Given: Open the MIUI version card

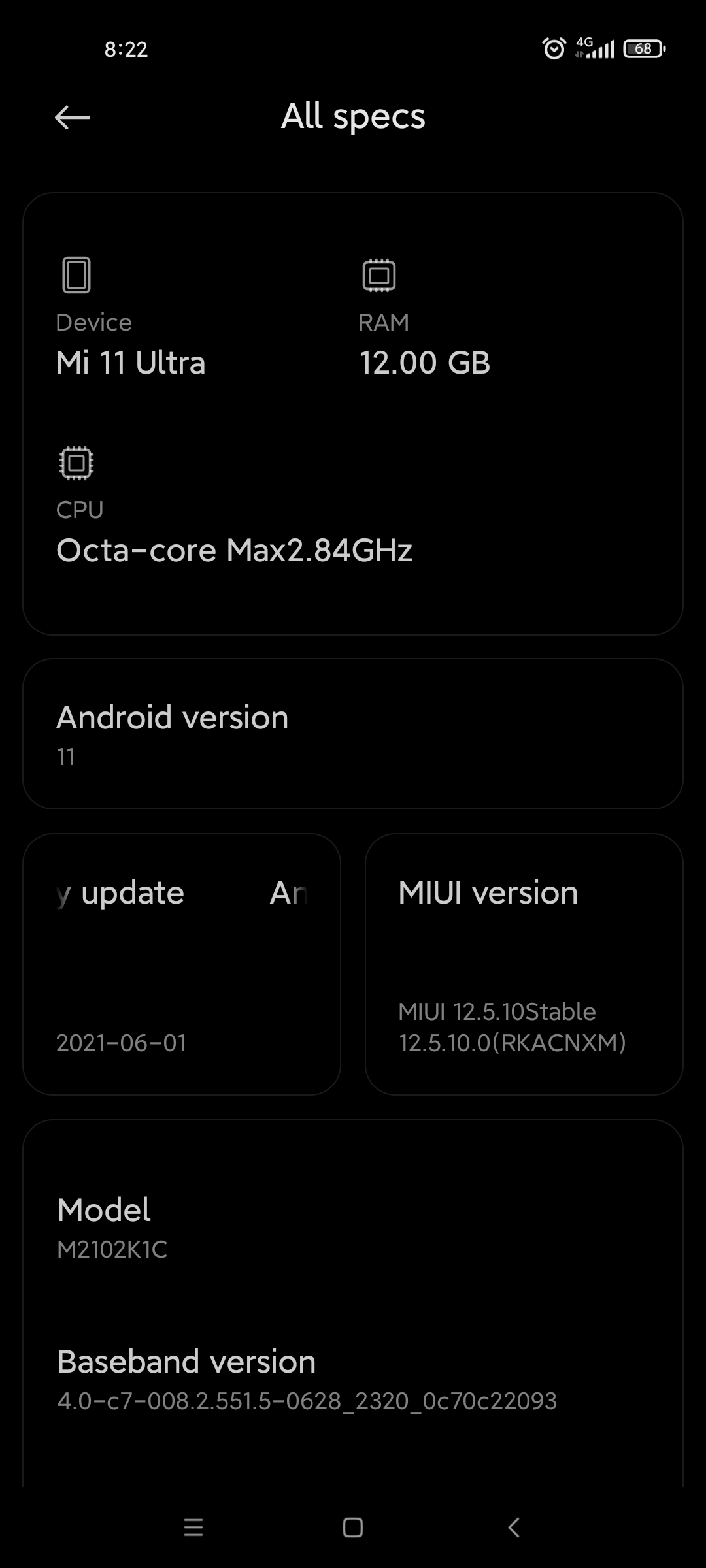Looking at the screenshot, I should (524, 964).
